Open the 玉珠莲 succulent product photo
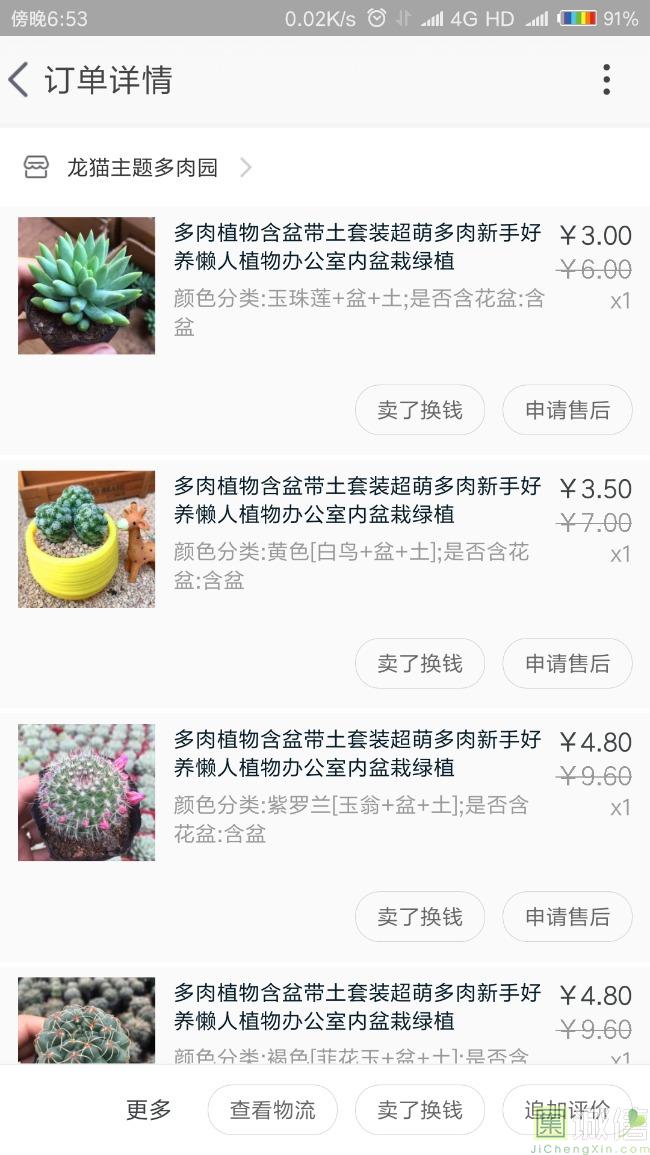The image size is (650, 1155). [86, 285]
